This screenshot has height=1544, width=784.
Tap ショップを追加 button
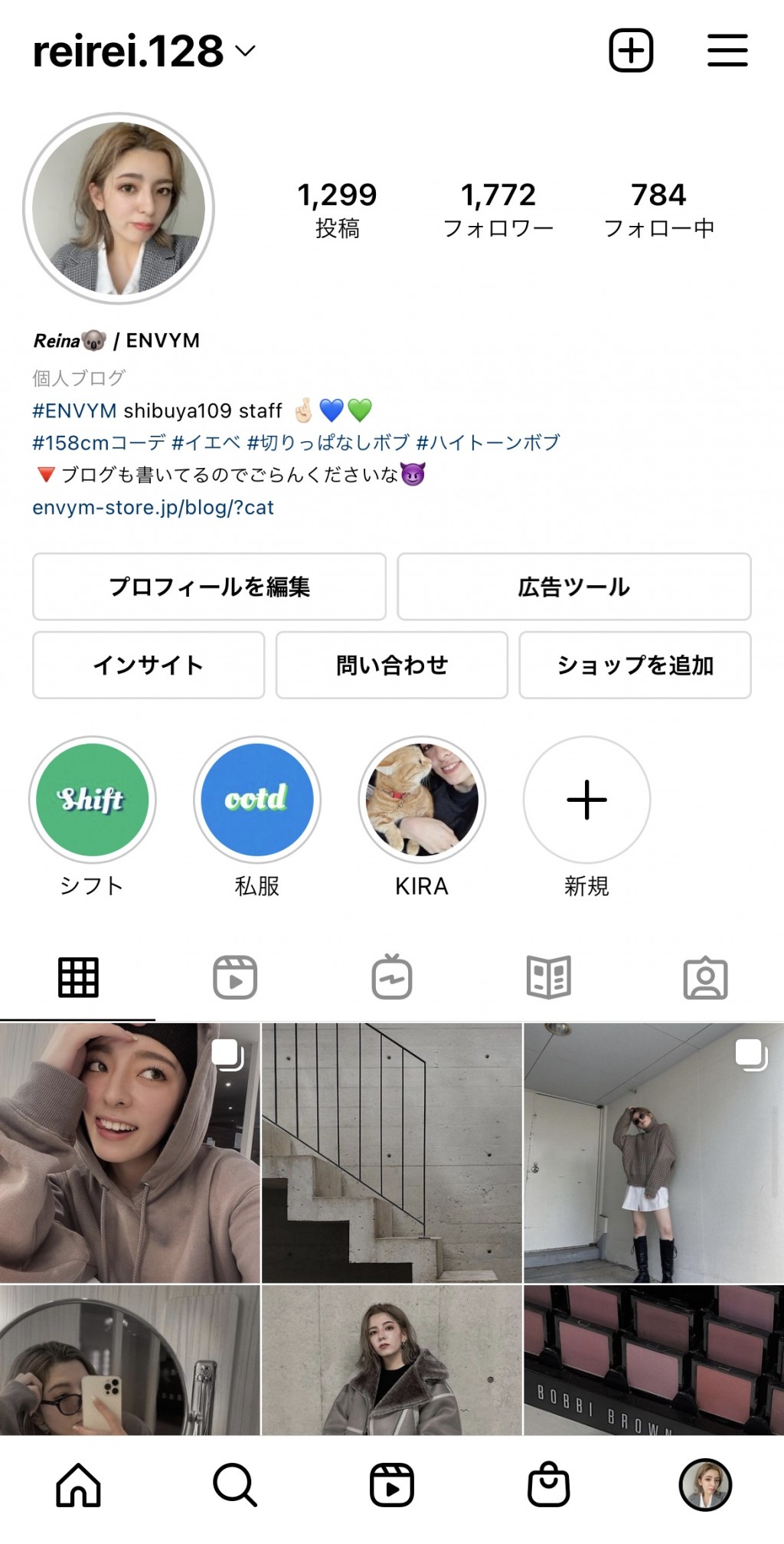[x=635, y=665]
